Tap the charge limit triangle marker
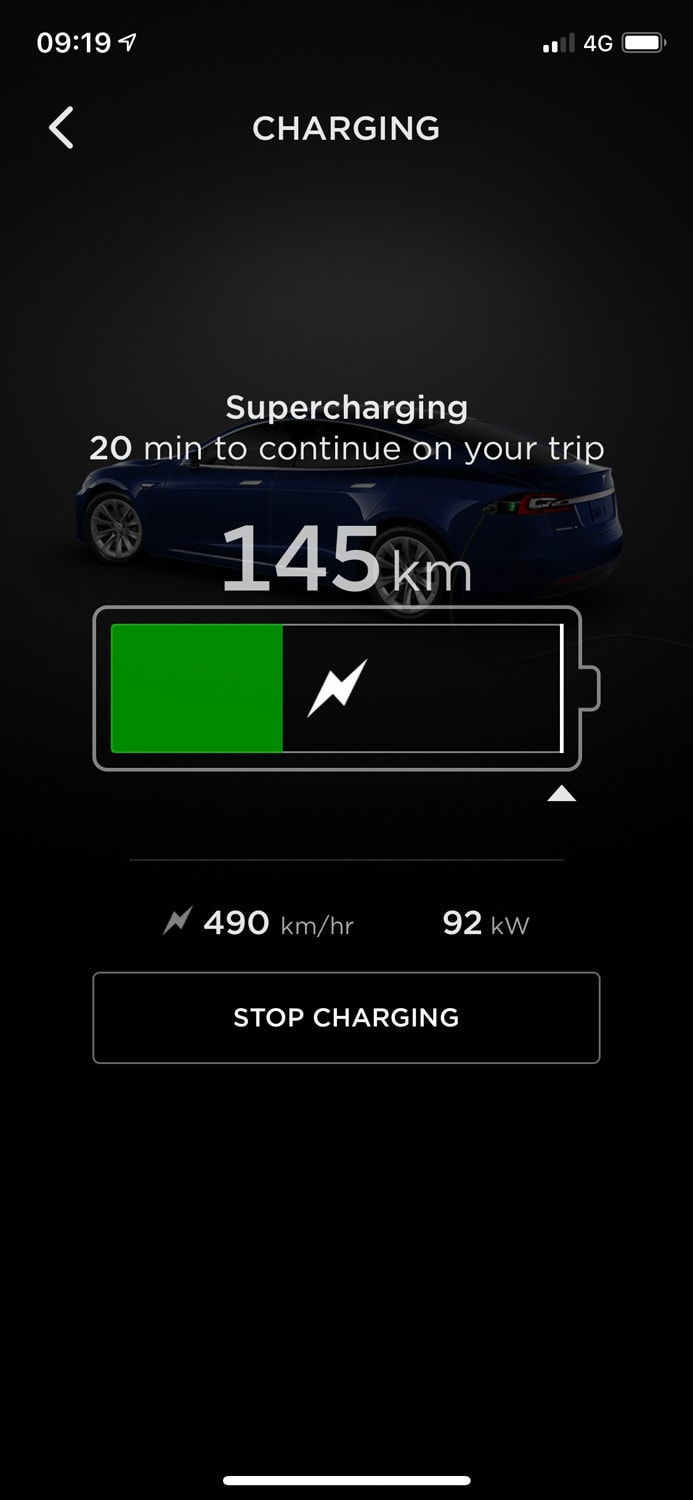The image size is (693, 1500). pos(562,794)
